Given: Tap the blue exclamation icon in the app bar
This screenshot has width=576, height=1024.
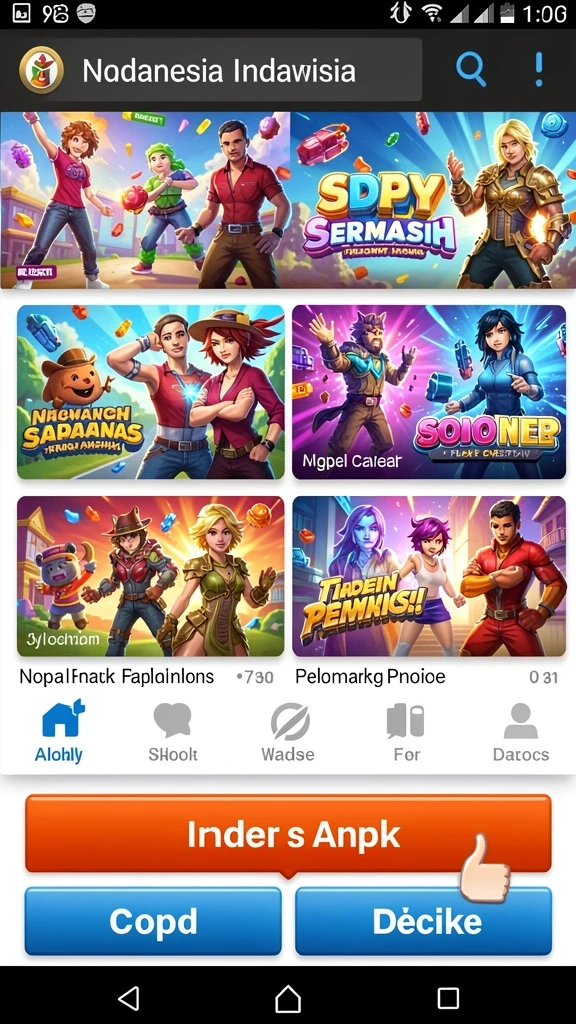Looking at the screenshot, I should pyautogui.click(x=538, y=69).
